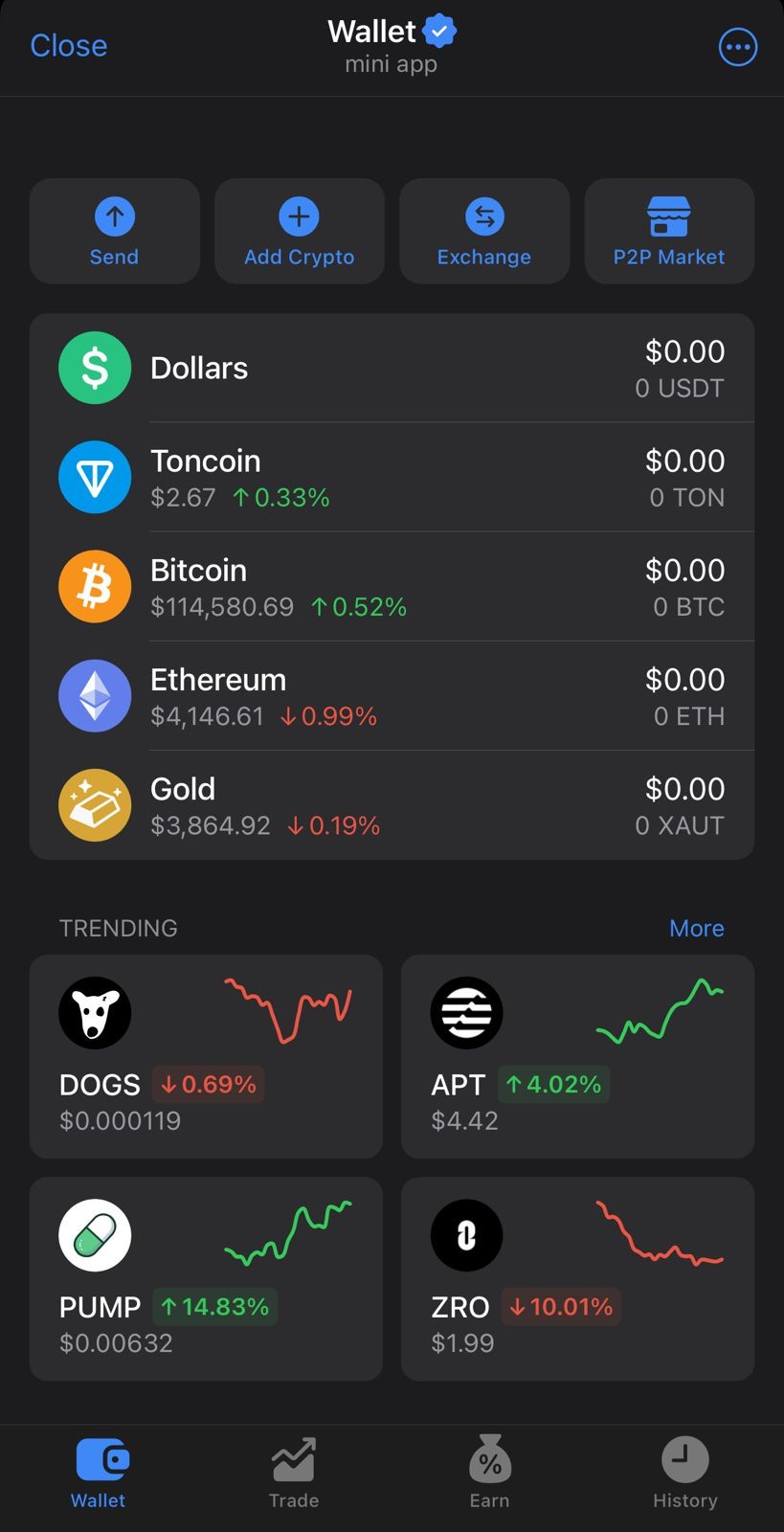Tap the Add Crypto plus icon
This screenshot has width=784, height=1532.
[299, 216]
